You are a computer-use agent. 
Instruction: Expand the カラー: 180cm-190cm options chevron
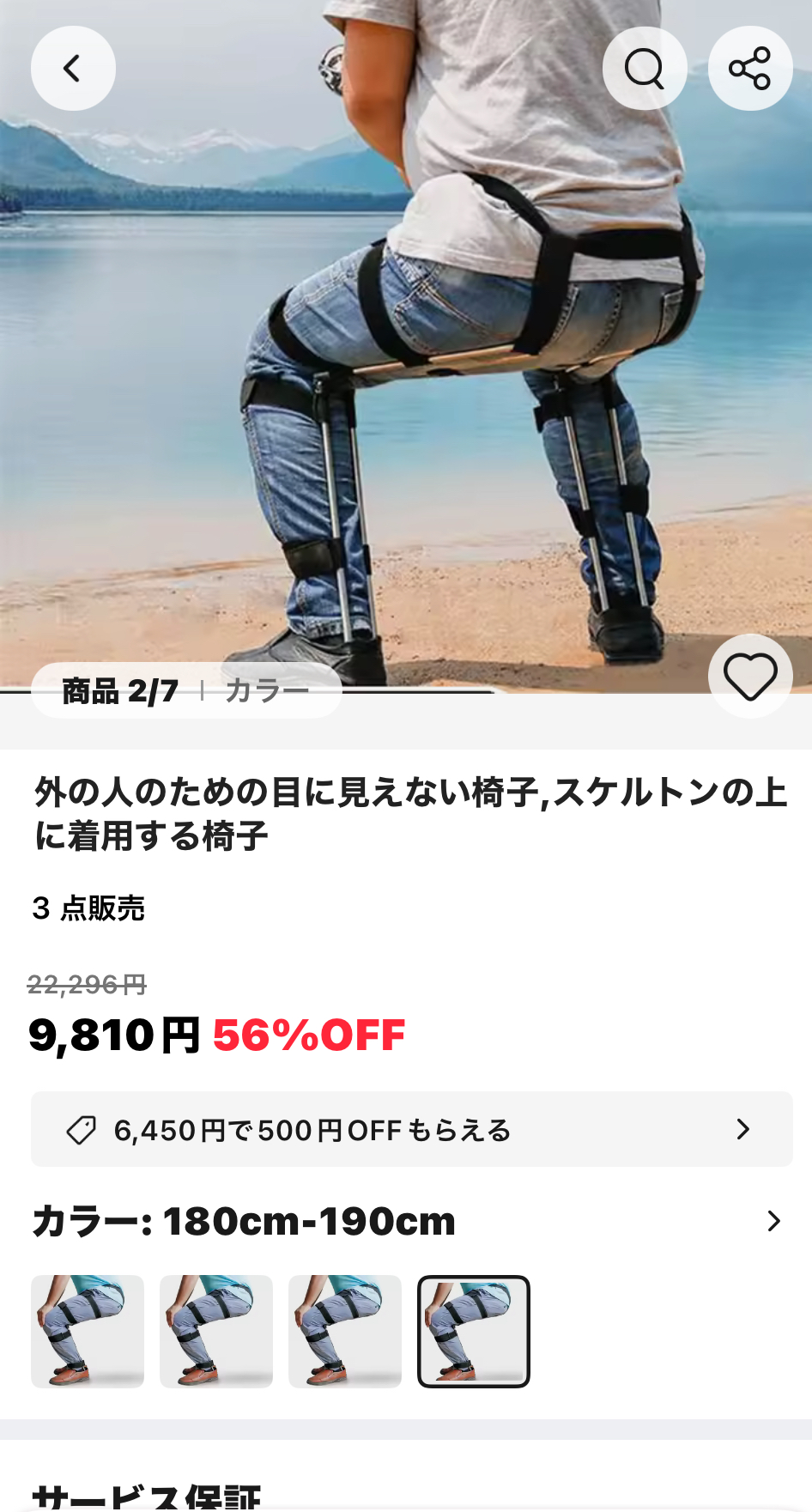[x=773, y=1221]
